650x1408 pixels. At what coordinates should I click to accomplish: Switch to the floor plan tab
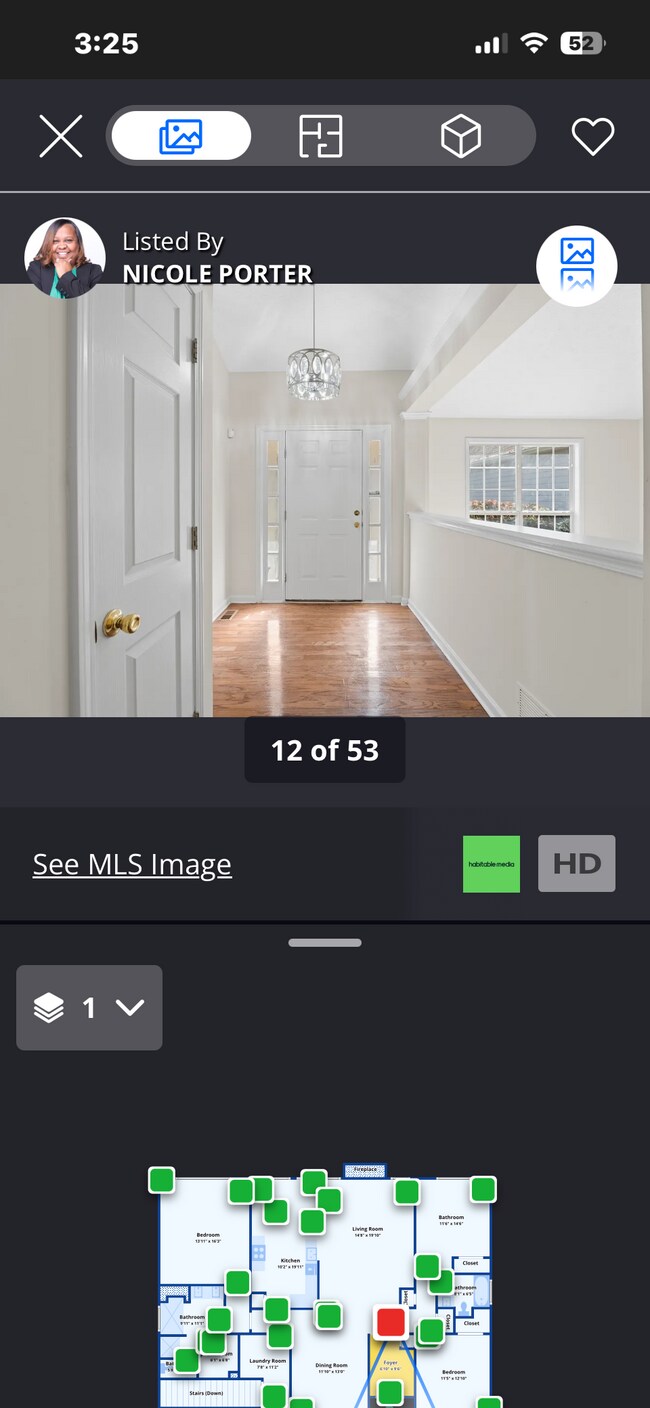(x=320, y=136)
